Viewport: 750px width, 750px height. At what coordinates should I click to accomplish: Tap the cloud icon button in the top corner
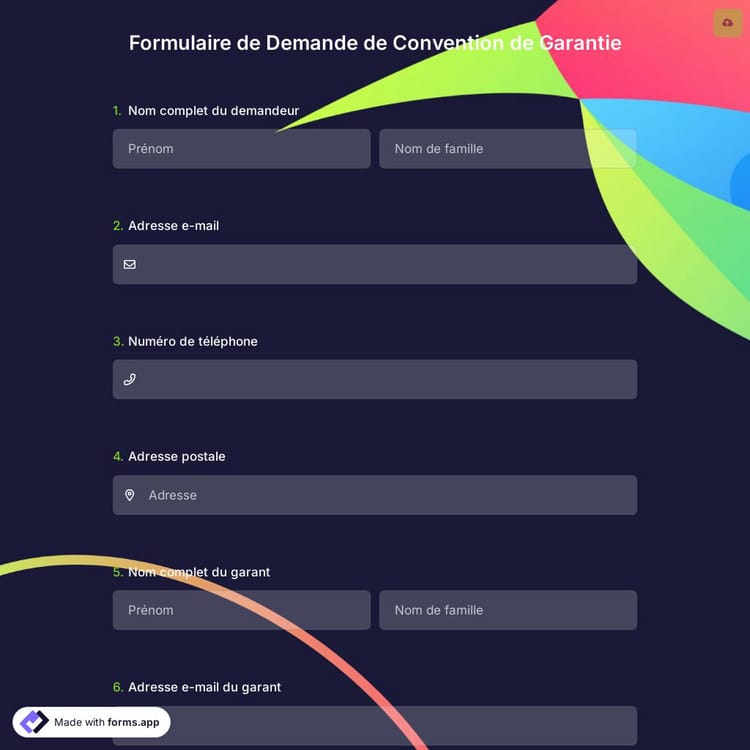coord(727,23)
